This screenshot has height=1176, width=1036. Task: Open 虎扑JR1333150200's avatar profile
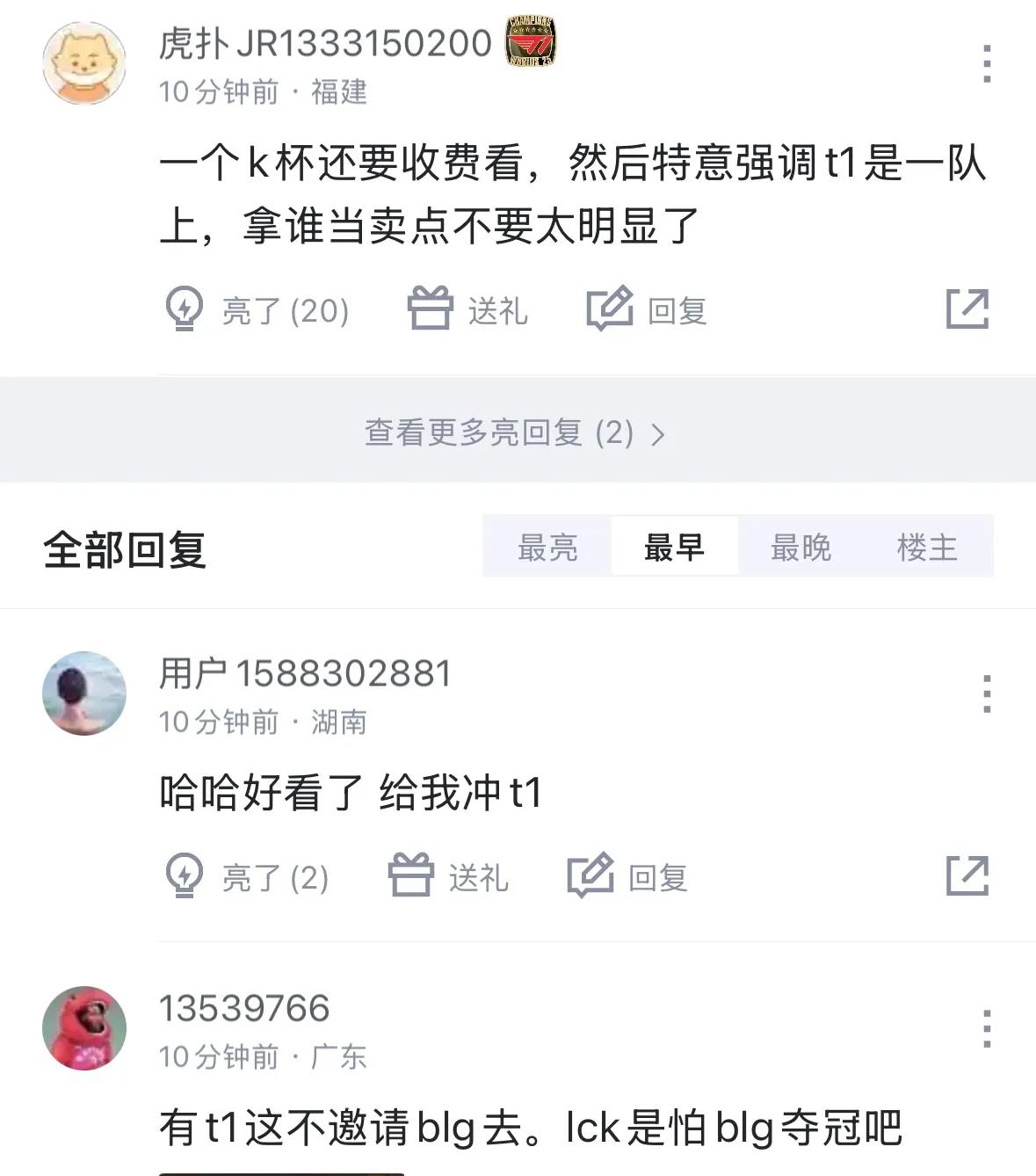click(x=84, y=63)
